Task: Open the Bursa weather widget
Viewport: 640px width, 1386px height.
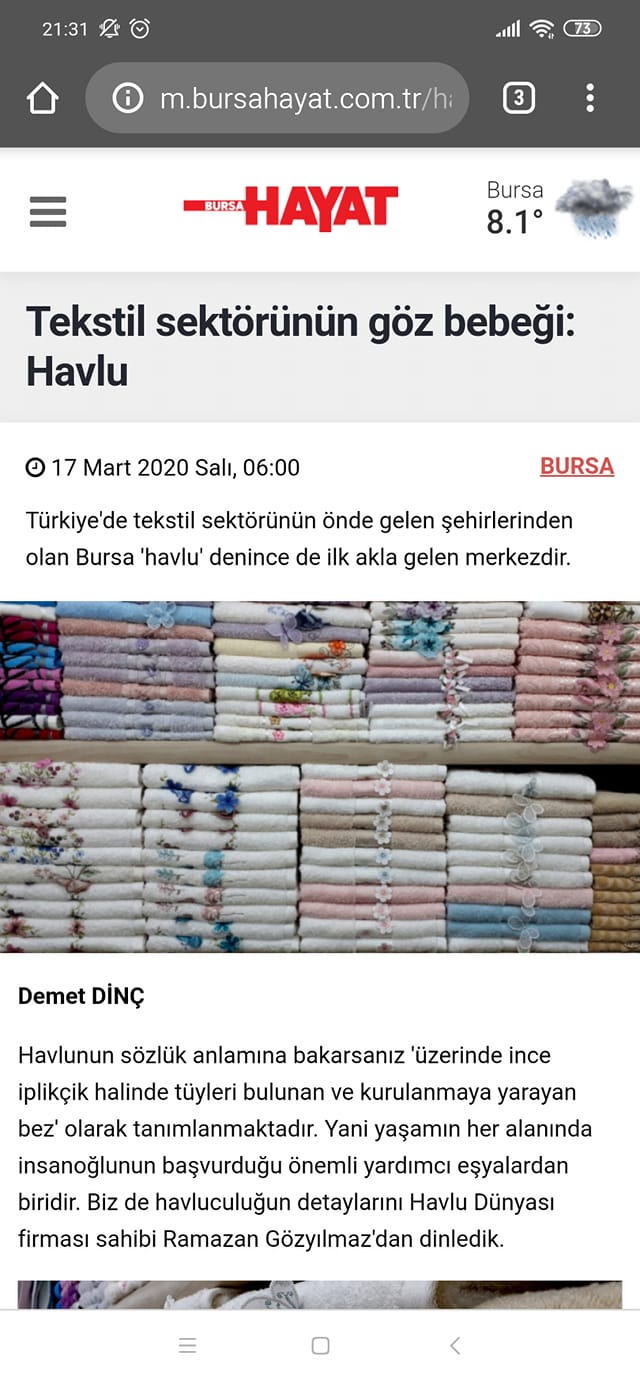Action: point(559,208)
